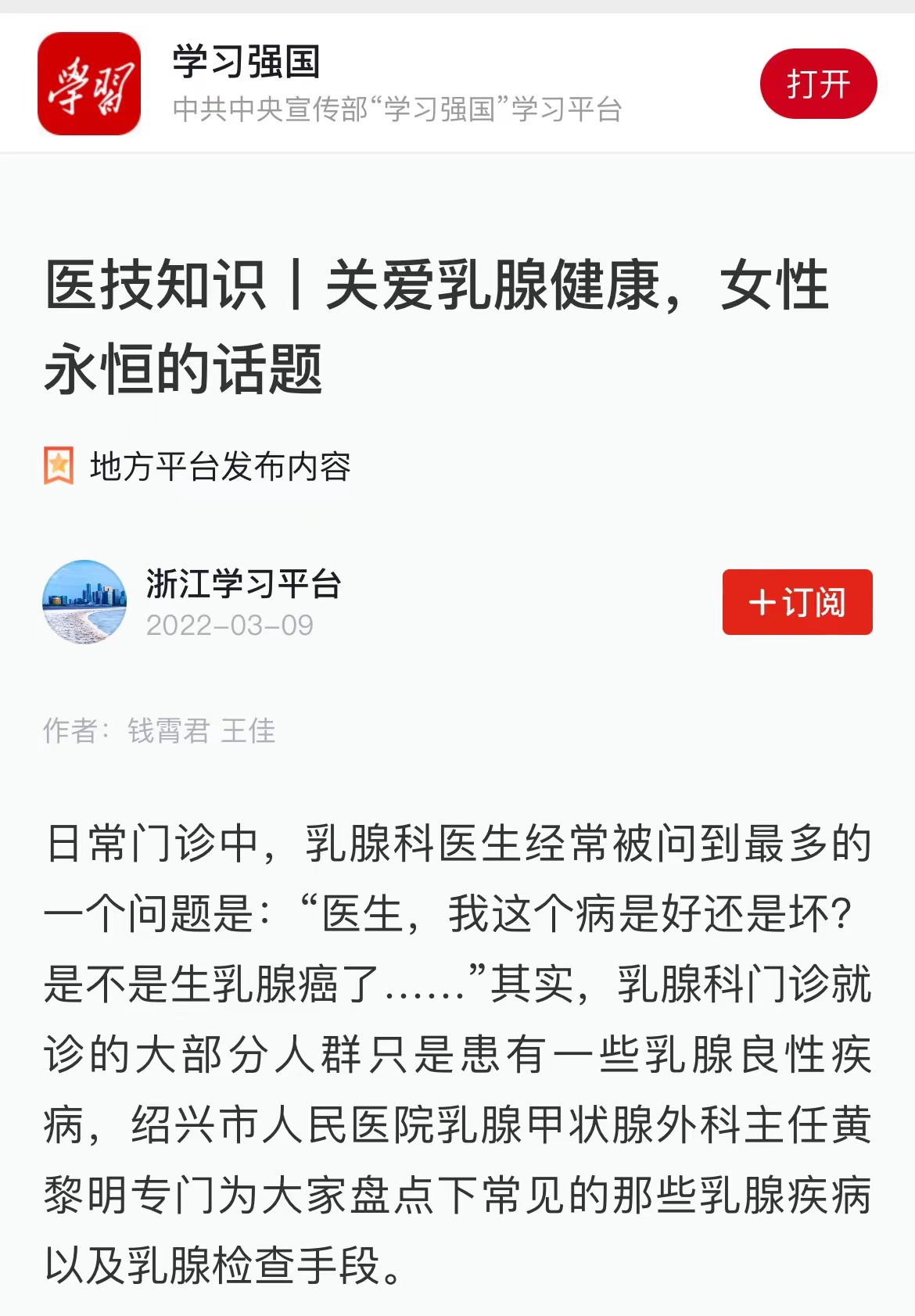Open the 学习强国 app logo banner
Image resolution: width=915 pixels, height=1316 pixels.
pos(89,84)
